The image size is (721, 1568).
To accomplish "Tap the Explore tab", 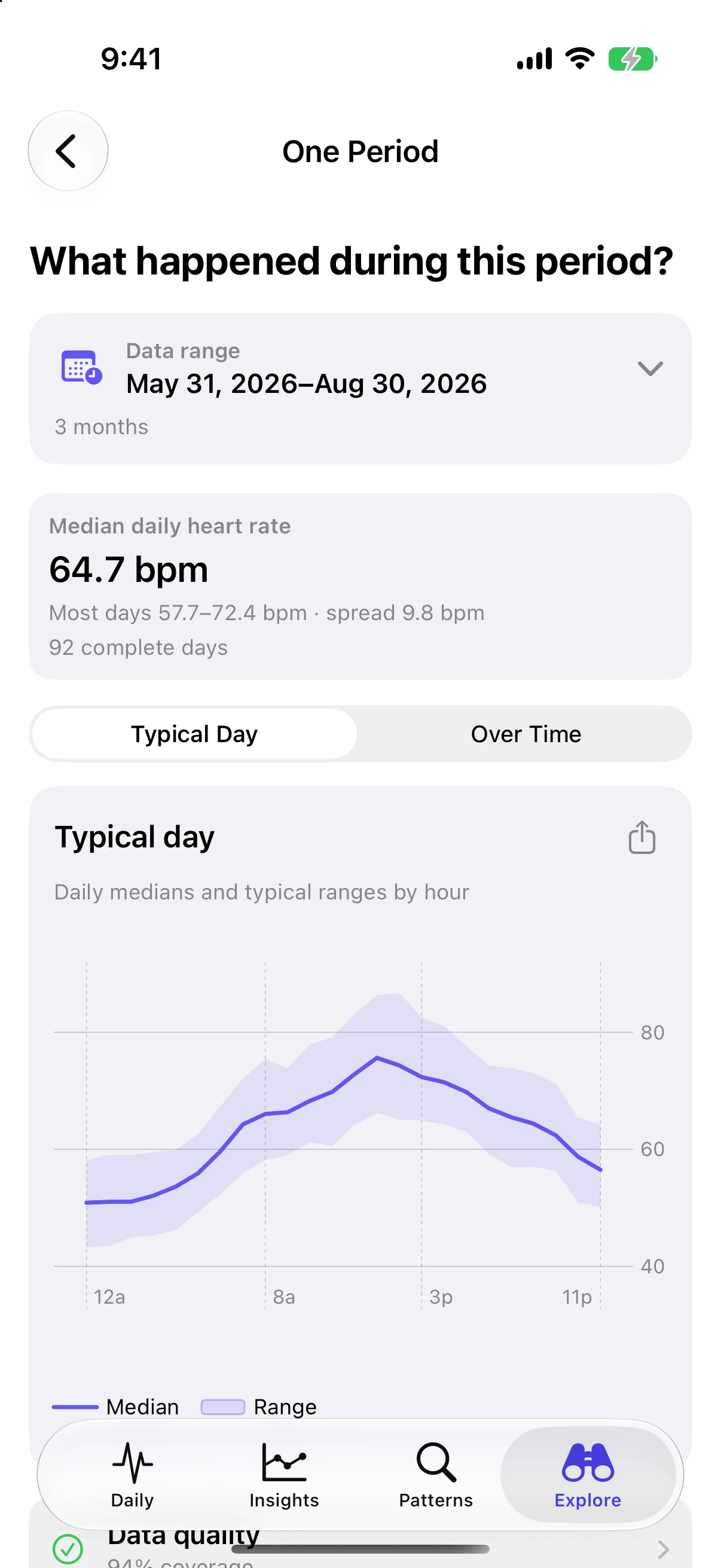I will (x=588, y=1475).
